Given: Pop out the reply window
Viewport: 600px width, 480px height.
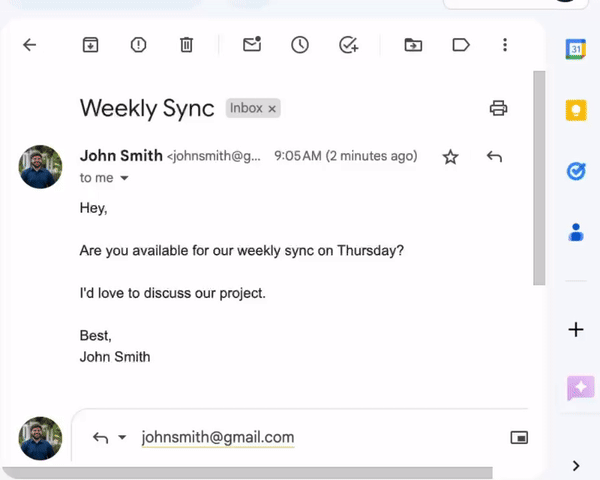Looking at the screenshot, I should 518,438.
